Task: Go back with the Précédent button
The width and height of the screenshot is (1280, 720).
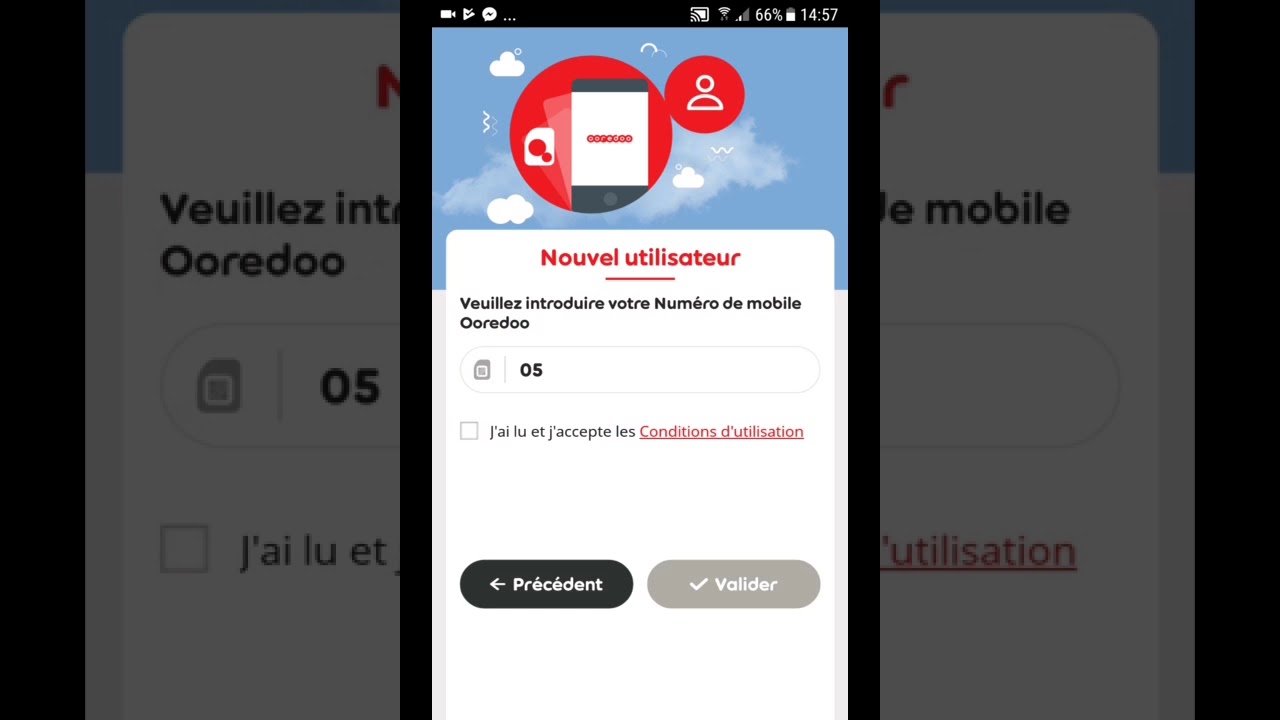Action: pyautogui.click(x=546, y=584)
